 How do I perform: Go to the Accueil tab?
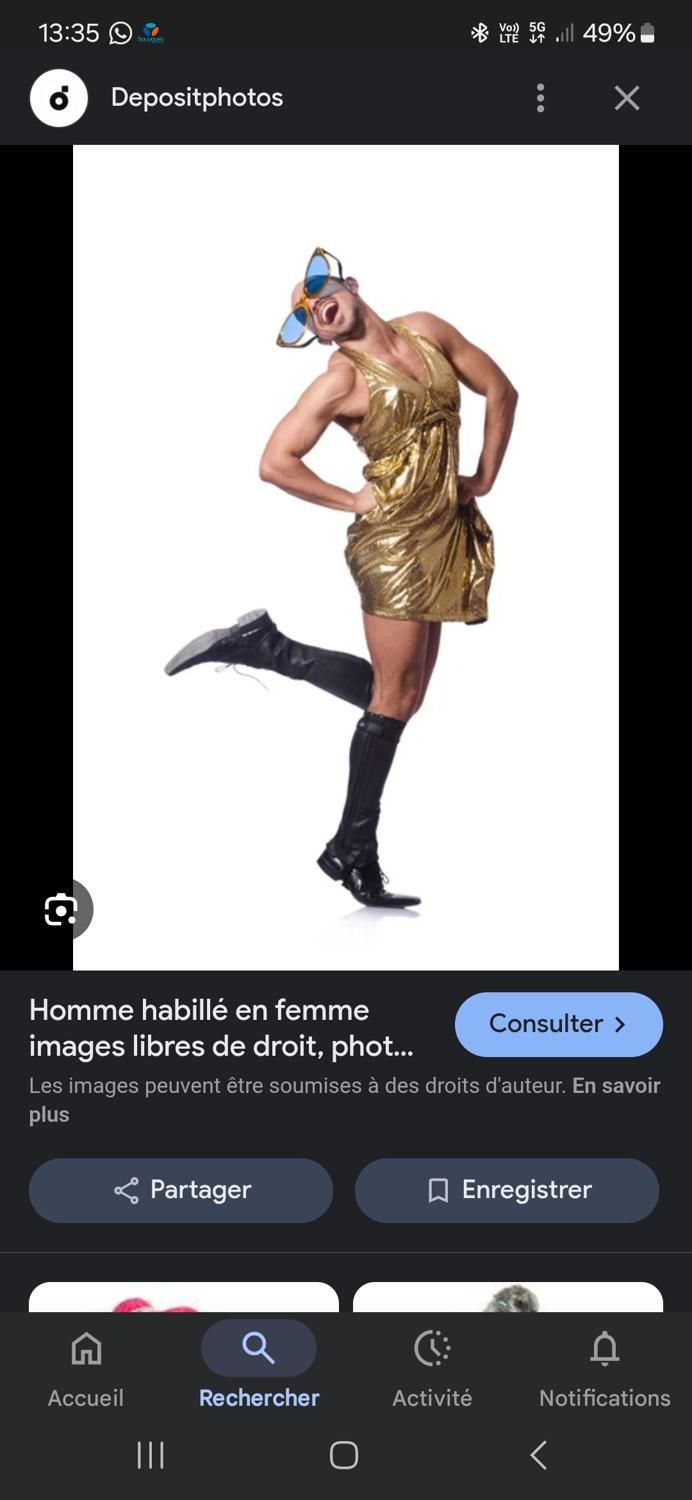click(x=86, y=1368)
